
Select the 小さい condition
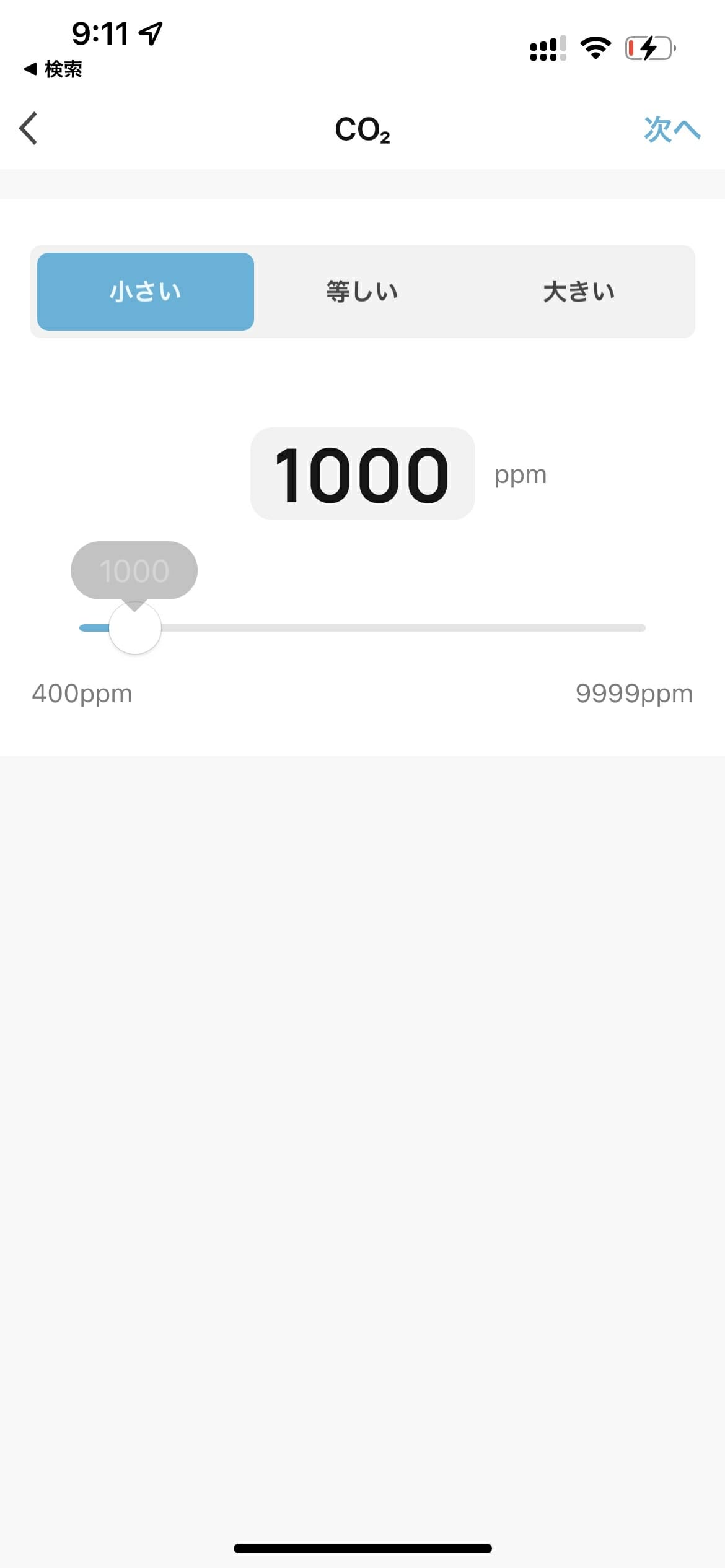click(146, 292)
